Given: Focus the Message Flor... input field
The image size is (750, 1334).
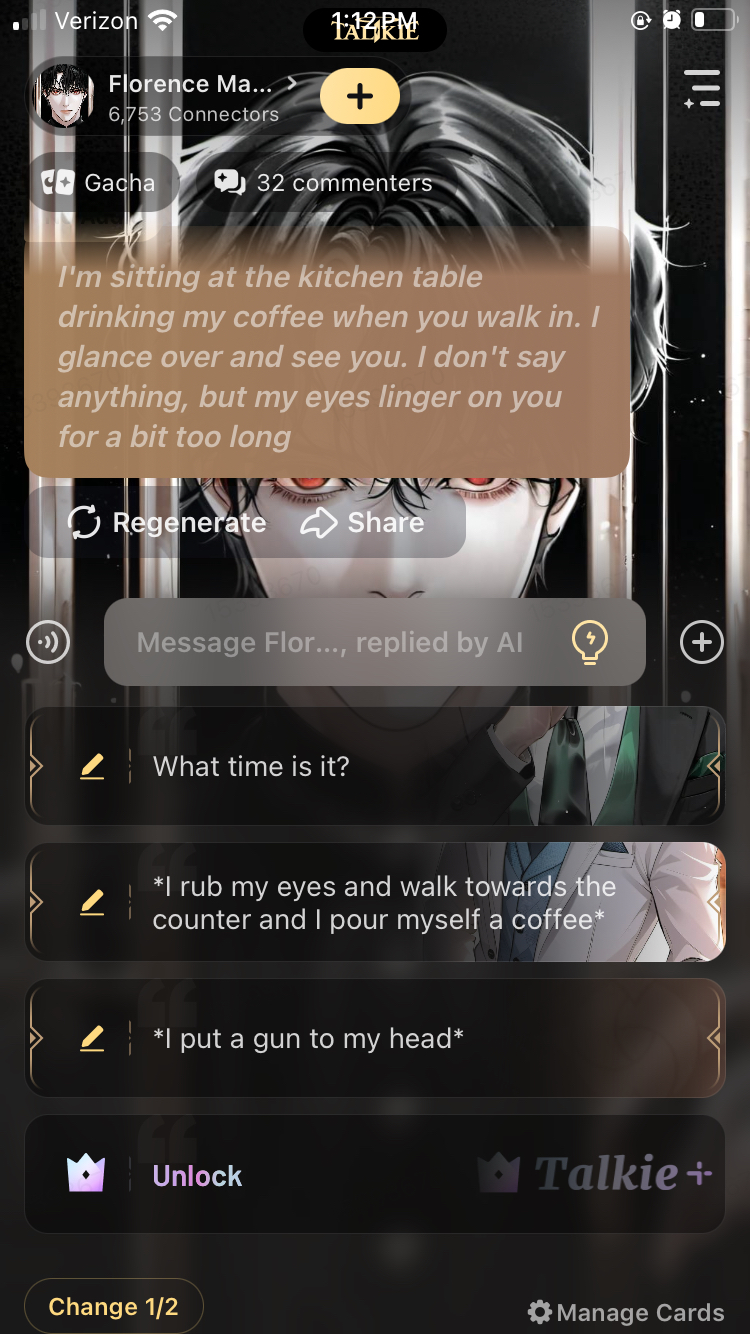Looking at the screenshot, I should [x=330, y=642].
